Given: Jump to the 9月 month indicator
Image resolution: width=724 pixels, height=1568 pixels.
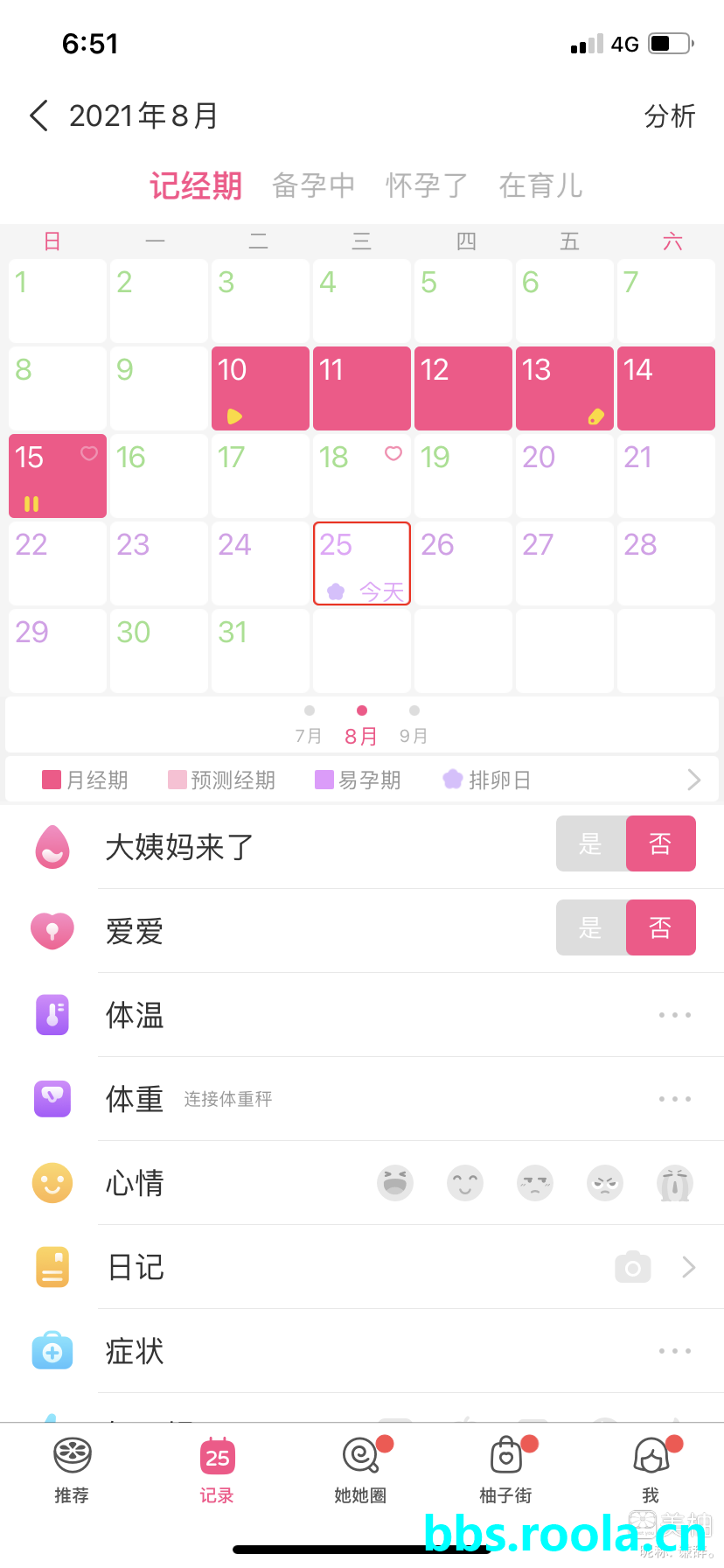Looking at the screenshot, I should point(414,726).
